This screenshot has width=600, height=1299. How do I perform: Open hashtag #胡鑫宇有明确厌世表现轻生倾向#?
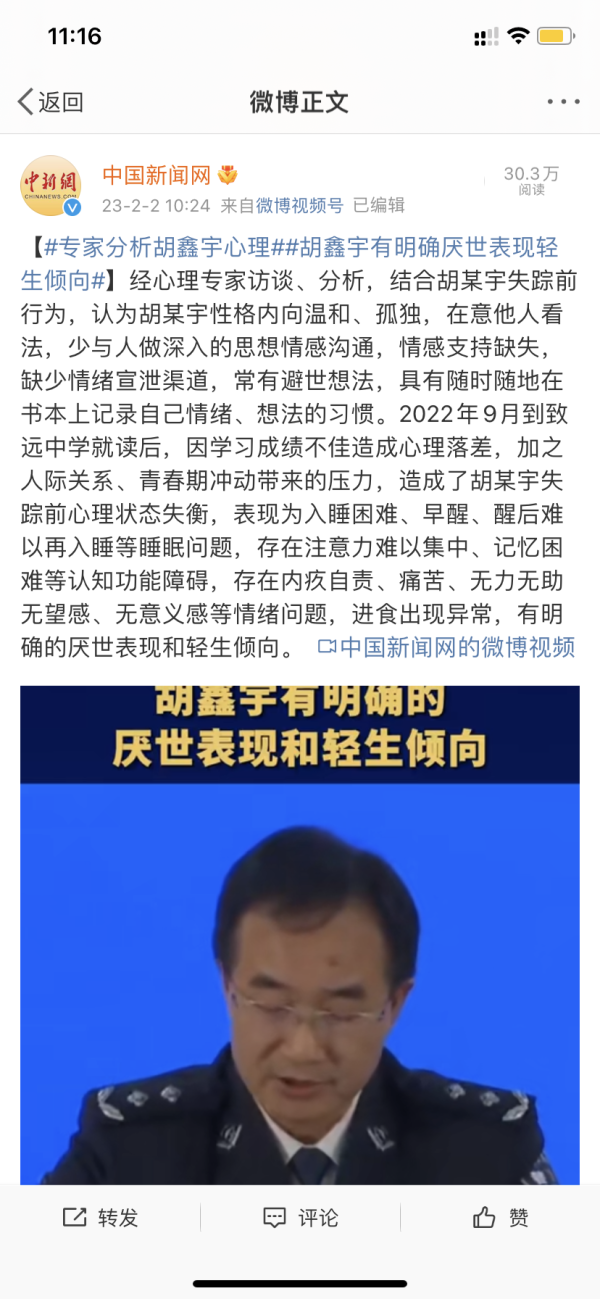(420, 248)
